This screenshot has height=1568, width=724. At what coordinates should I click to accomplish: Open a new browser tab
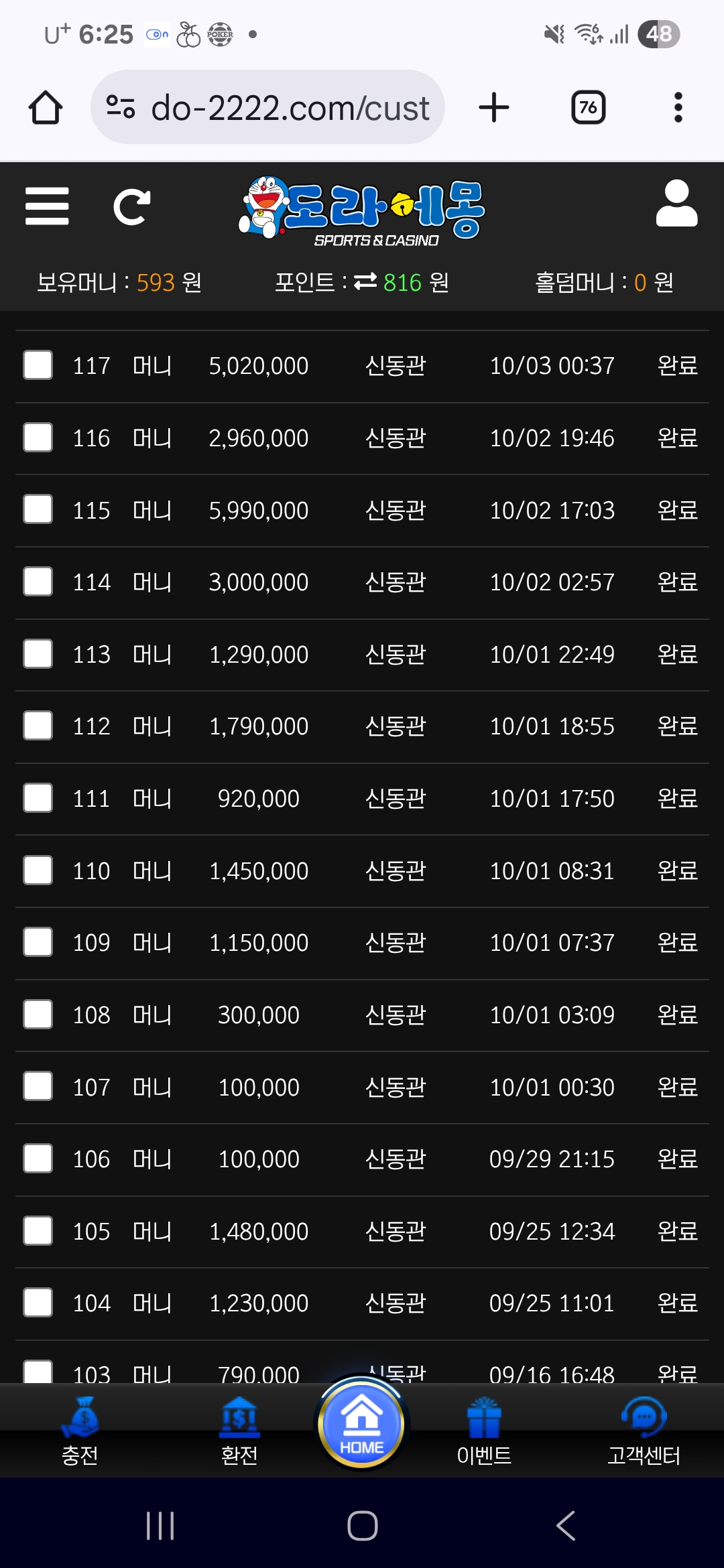point(494,107)
